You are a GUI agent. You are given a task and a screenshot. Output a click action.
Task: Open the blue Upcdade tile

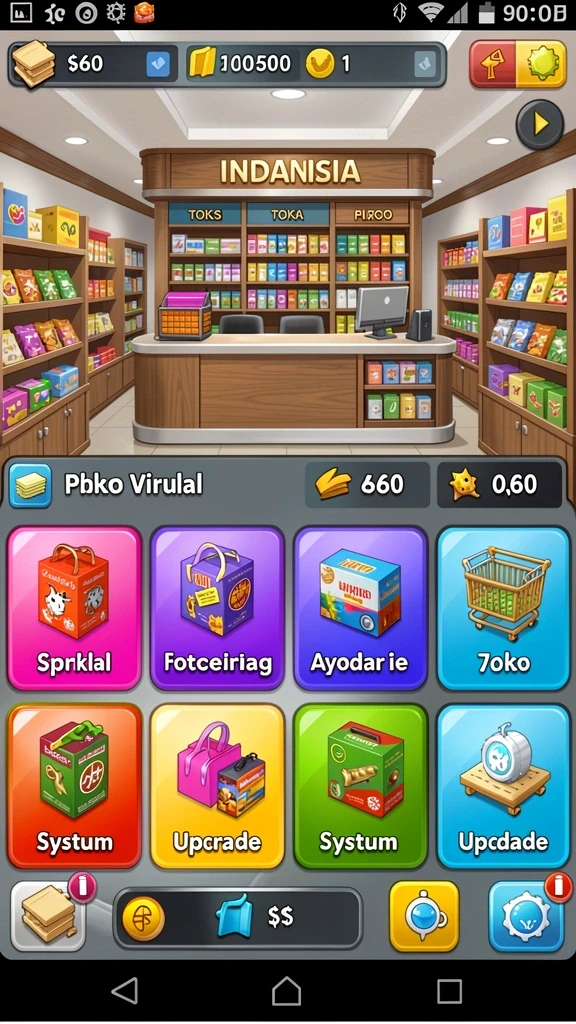(504, 786)
